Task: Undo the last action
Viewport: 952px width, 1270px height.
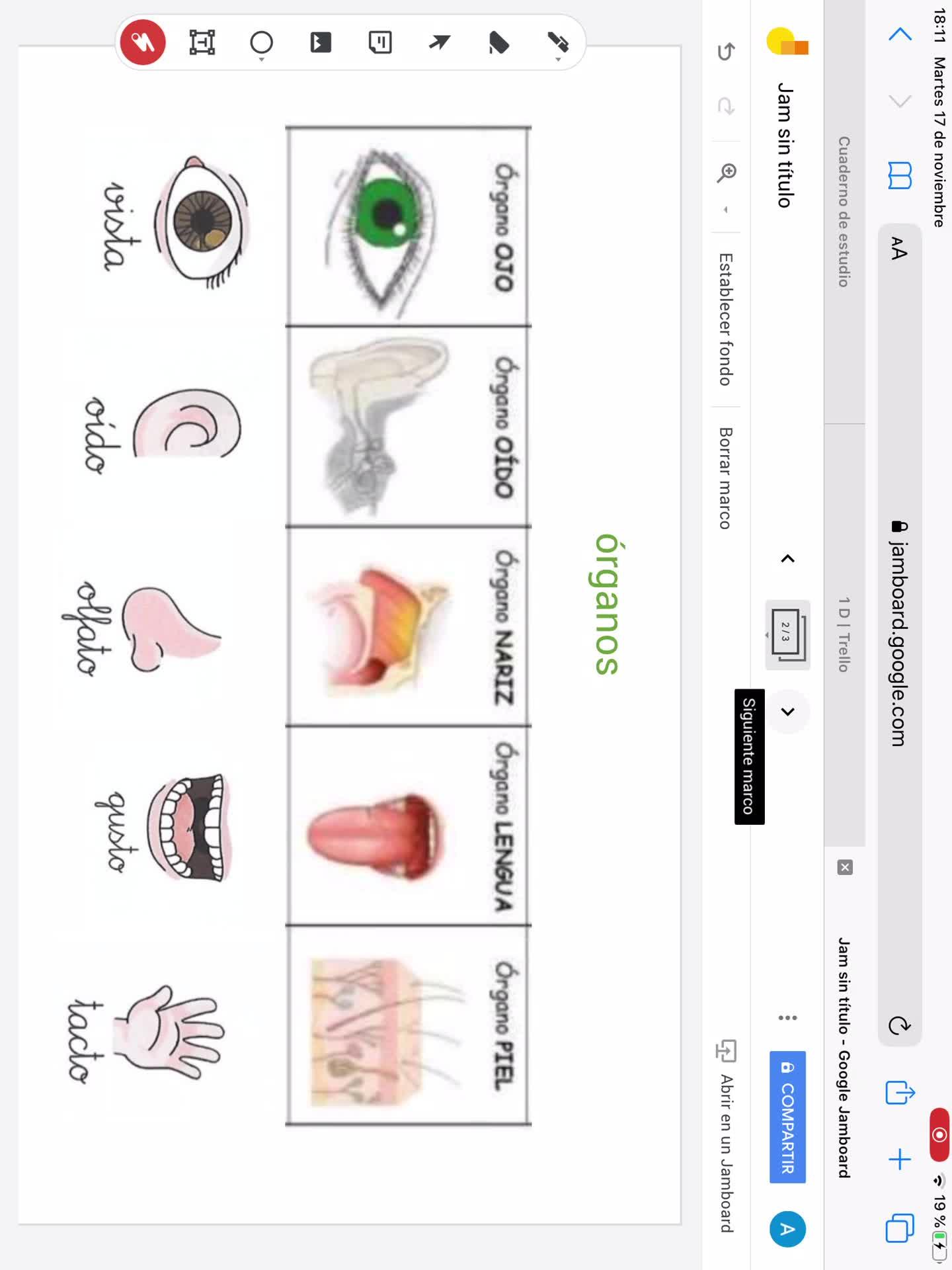Action: (726, 51)
